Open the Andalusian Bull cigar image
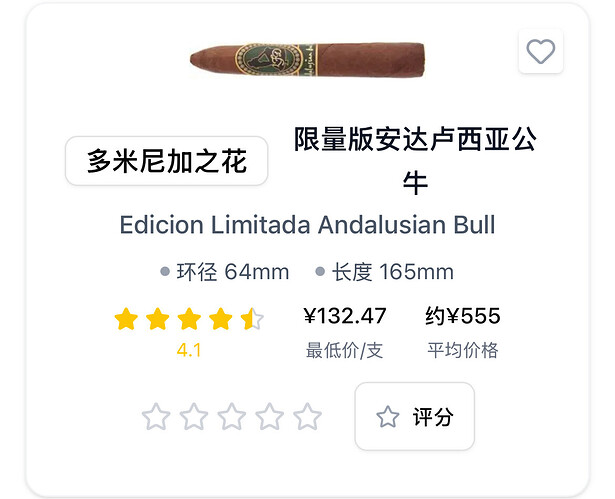Screen dimensions: 615x499 309,60
